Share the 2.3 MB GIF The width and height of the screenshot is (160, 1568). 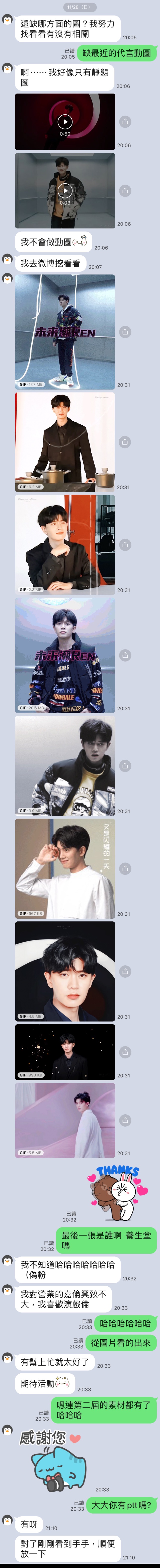click(x=125, y=545)
